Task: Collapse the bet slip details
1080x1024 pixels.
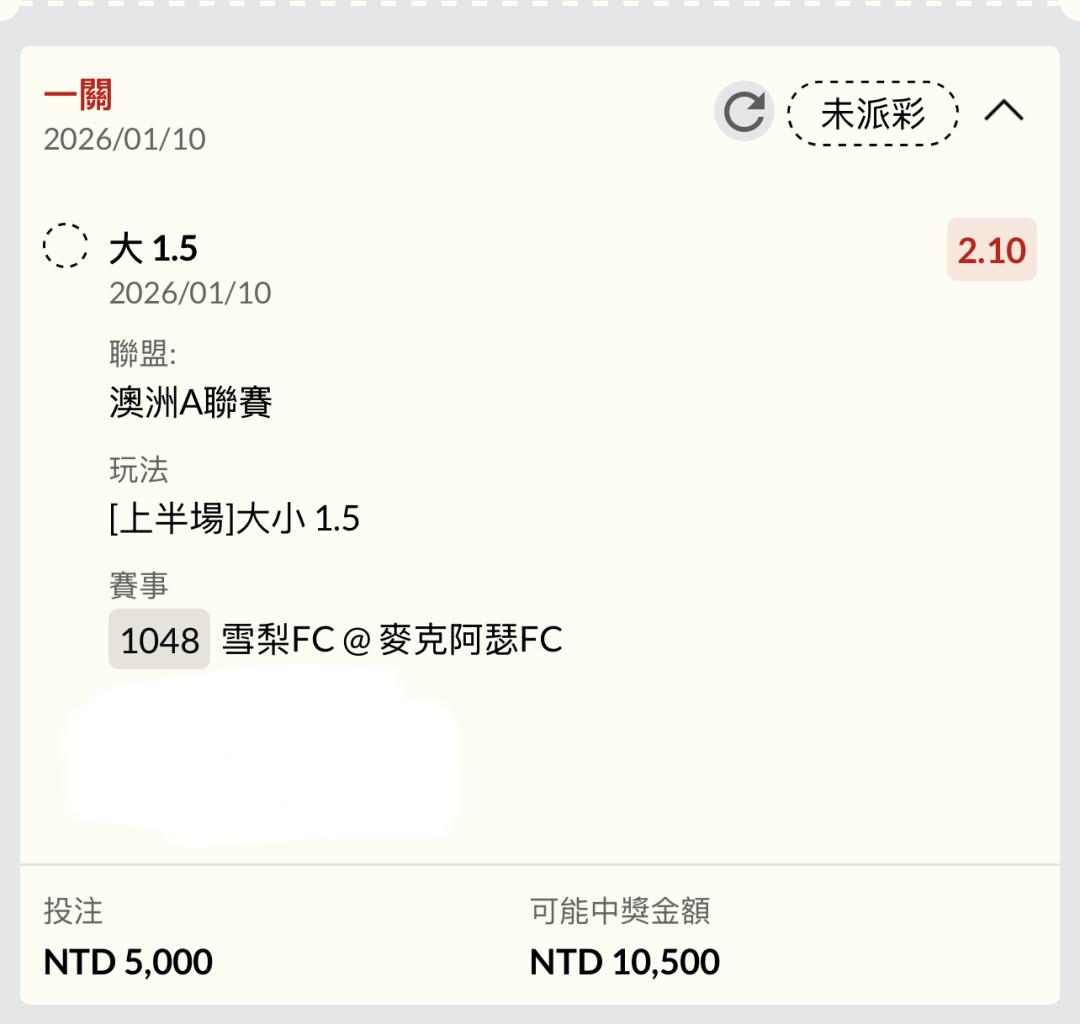Action: 1004,111
